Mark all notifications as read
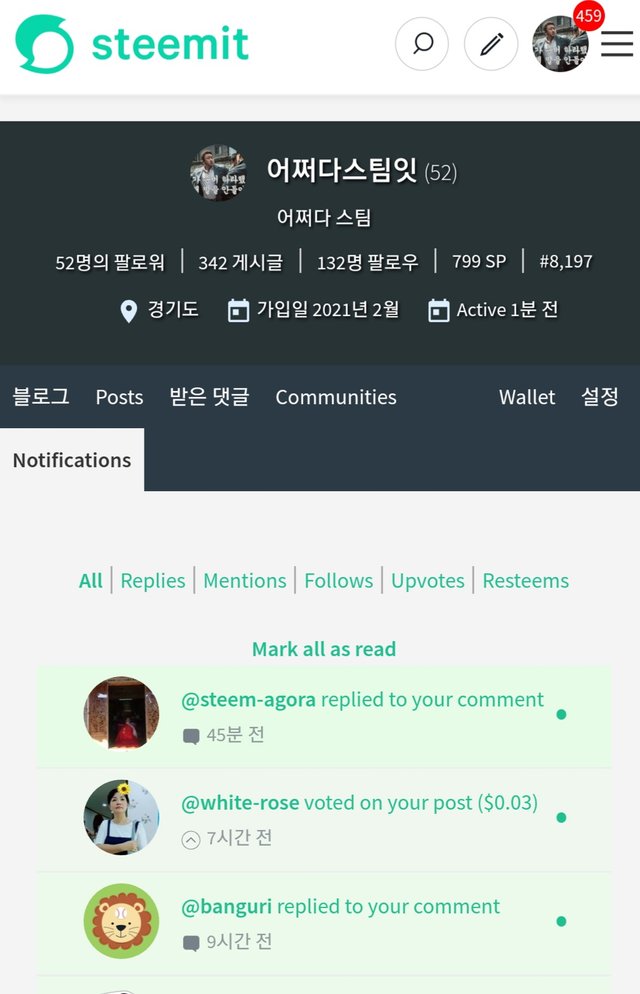The image size is (640, 994). pyautogui.click(x=324, y=649)
